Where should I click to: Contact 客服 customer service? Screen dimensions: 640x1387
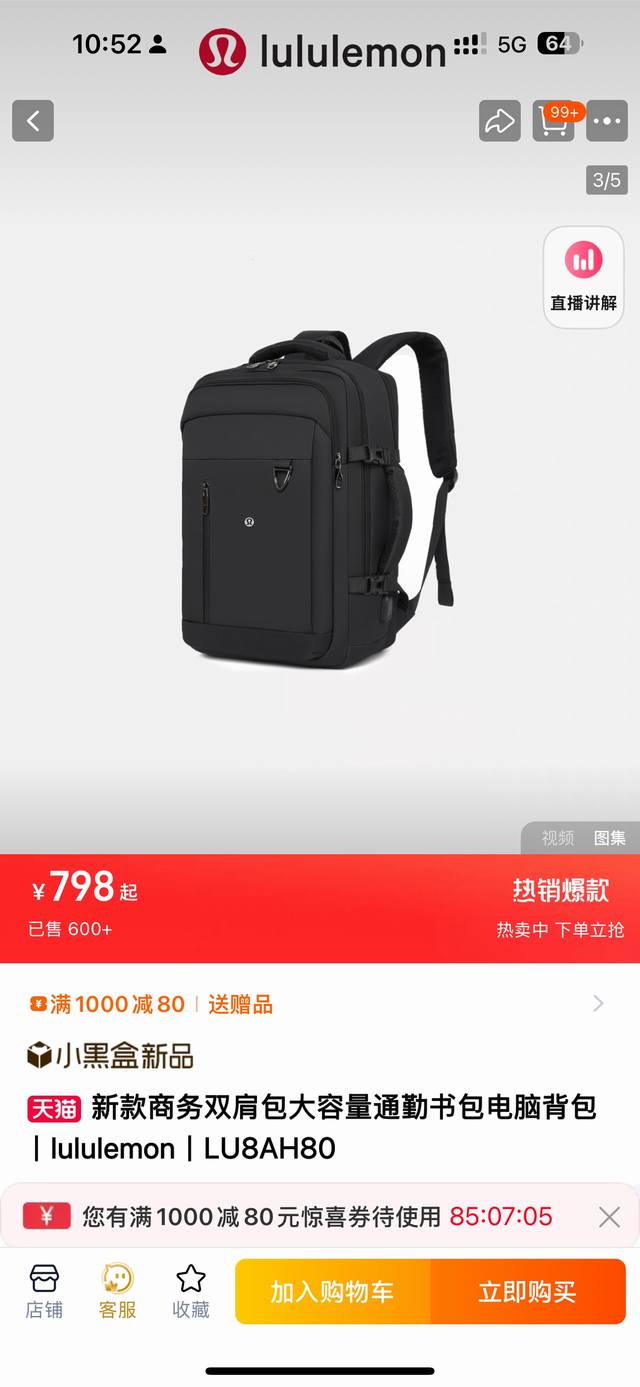coord(117,1291)
